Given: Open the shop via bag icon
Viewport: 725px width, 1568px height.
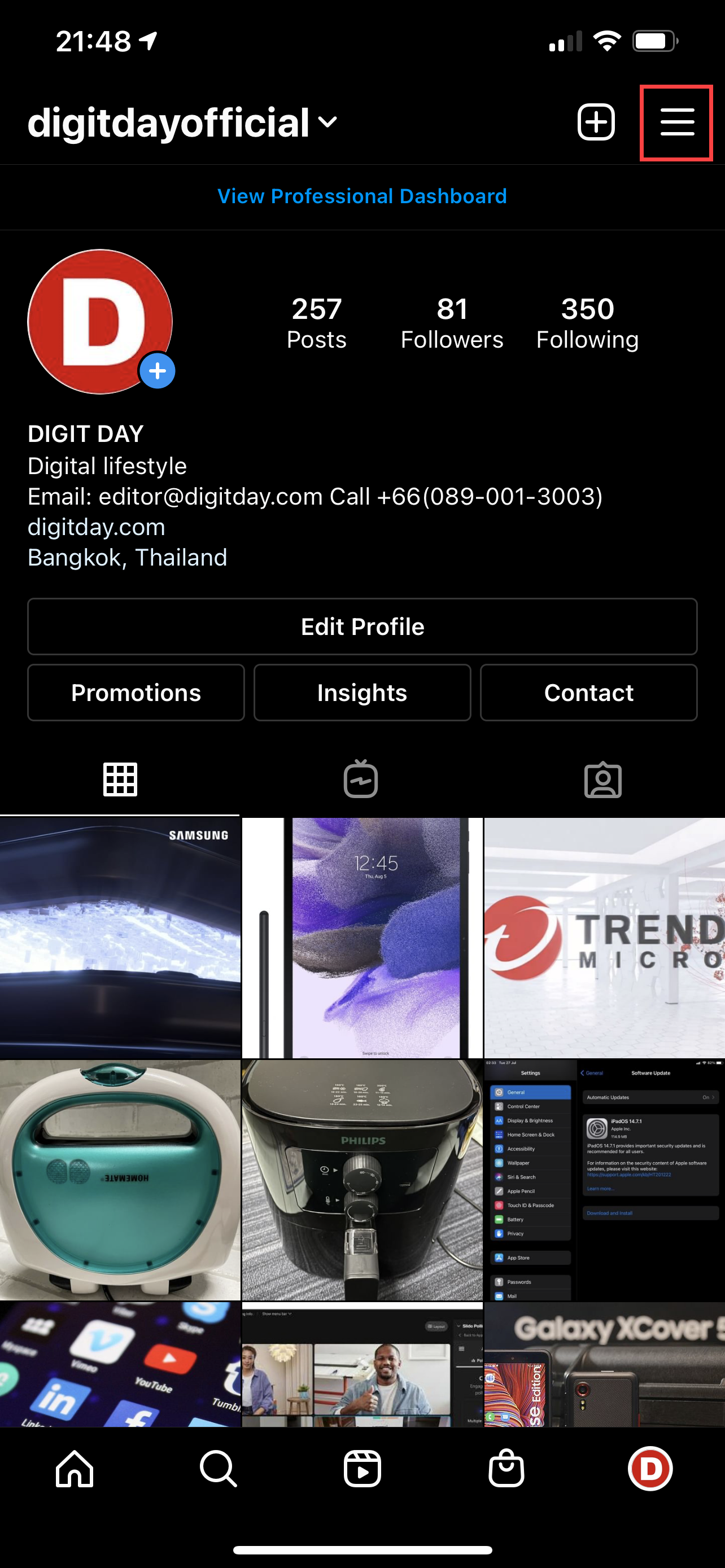Looking at the screenshot, I should [x=506, y=1468].
